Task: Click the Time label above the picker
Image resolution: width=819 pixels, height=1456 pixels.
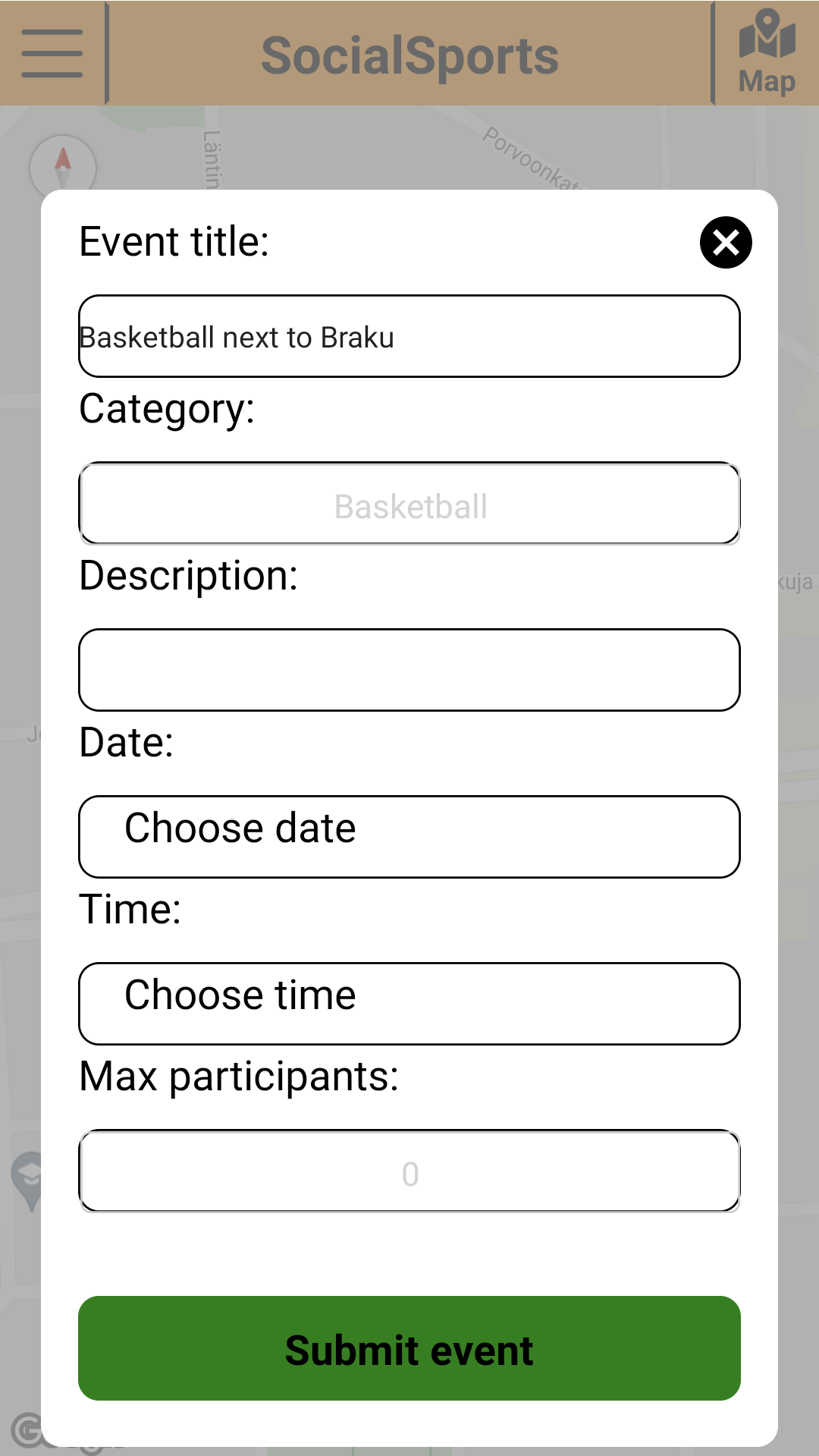Action: (x=130, y=909)
